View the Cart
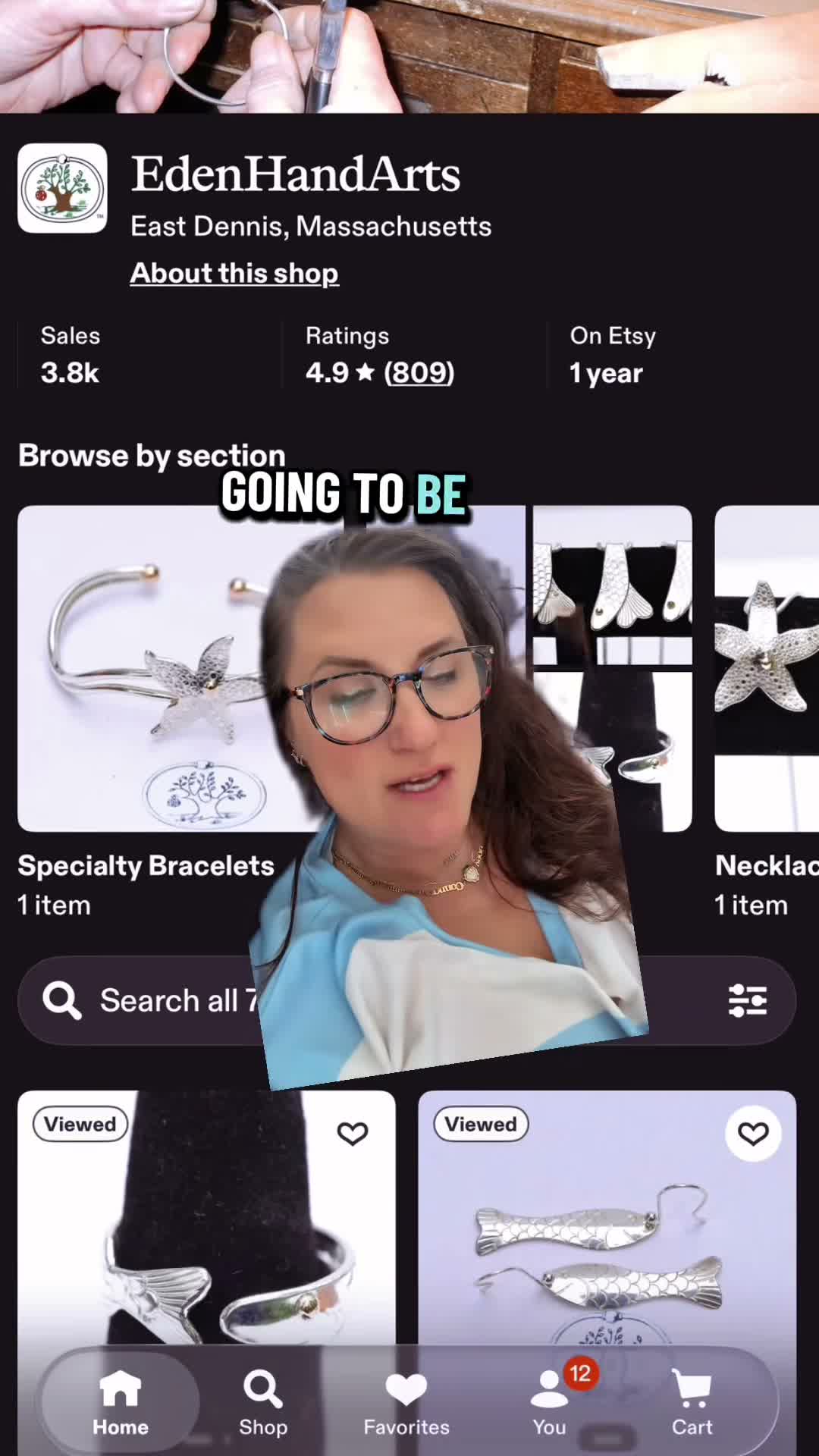 [692, 1403]
